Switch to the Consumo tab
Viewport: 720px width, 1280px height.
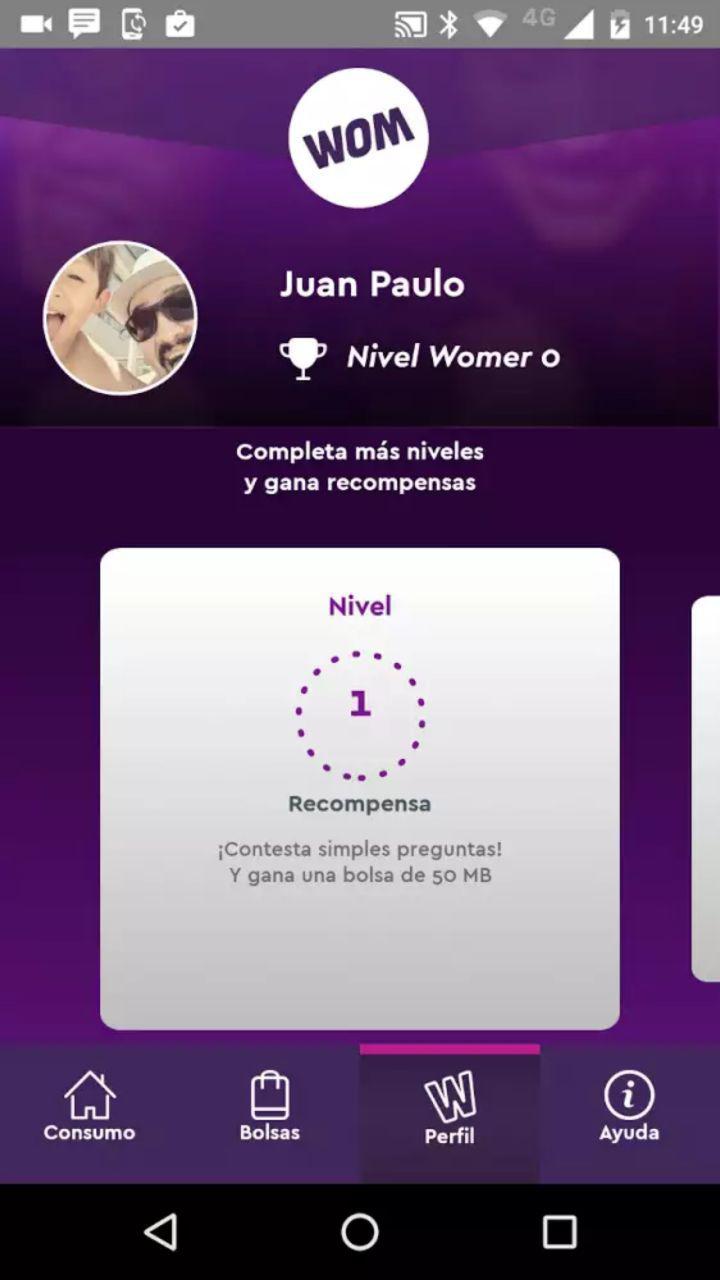tap(89, 1108)
